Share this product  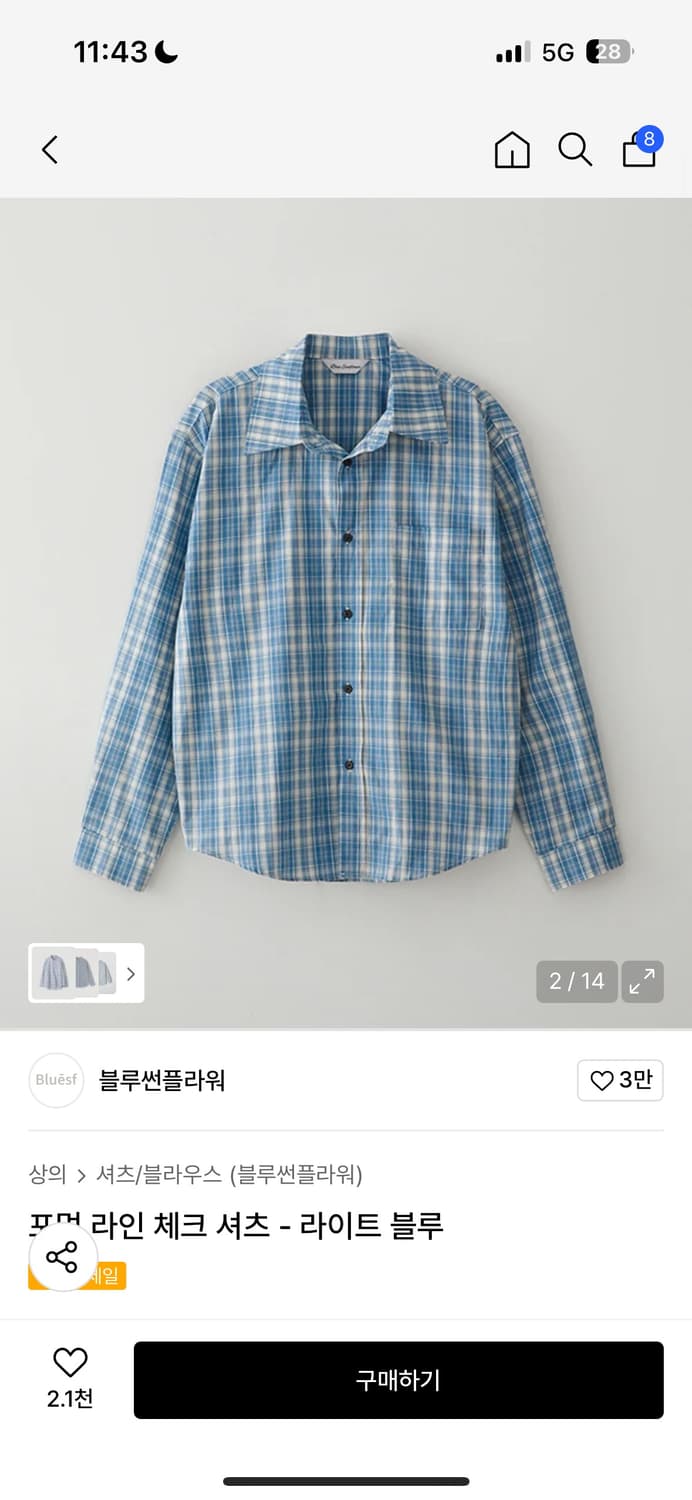[x=62, y=1257]
